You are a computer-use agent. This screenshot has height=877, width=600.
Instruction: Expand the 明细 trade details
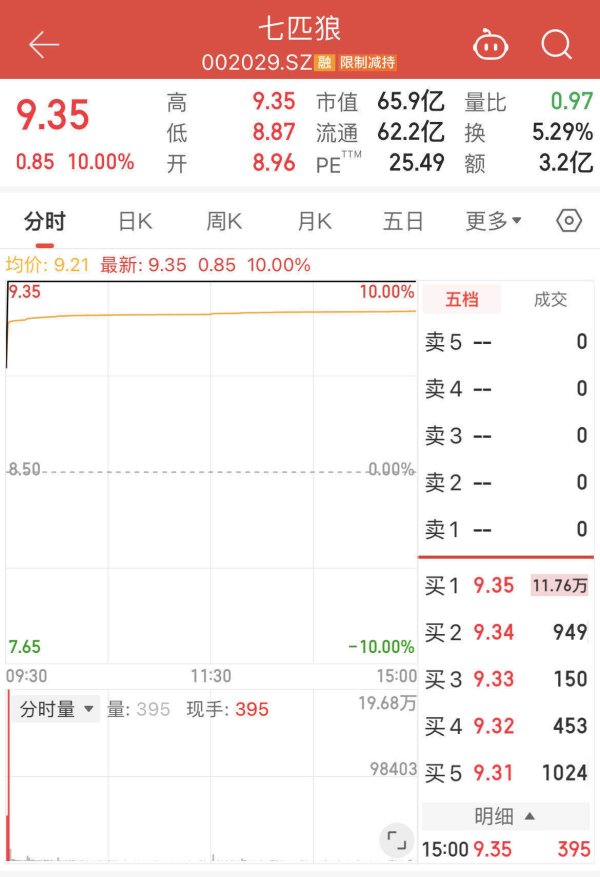tap(506, 817)
